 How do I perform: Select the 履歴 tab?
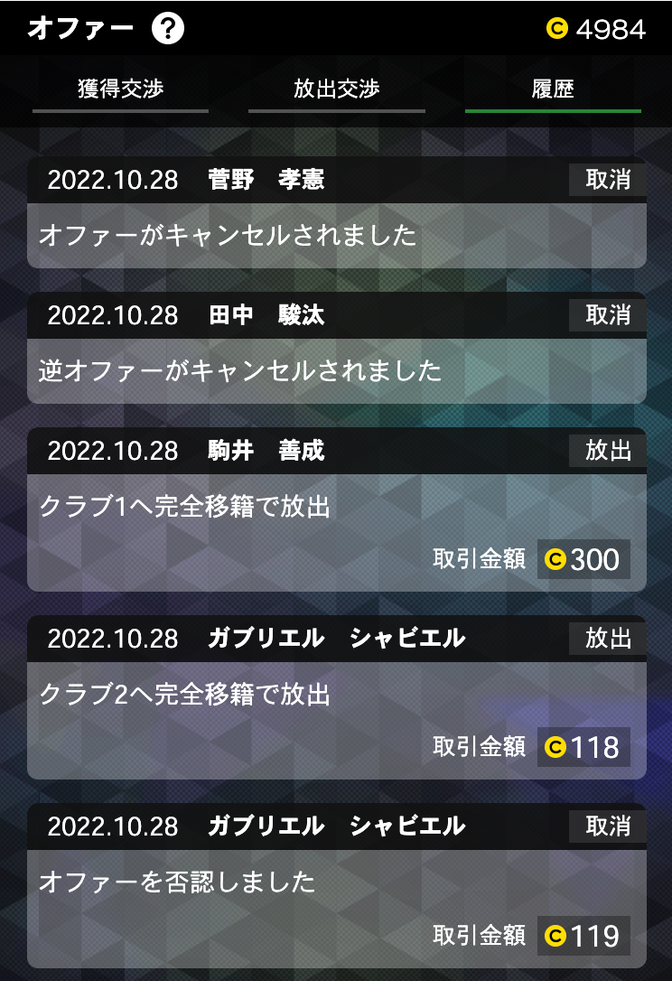[x=553, y=89]
